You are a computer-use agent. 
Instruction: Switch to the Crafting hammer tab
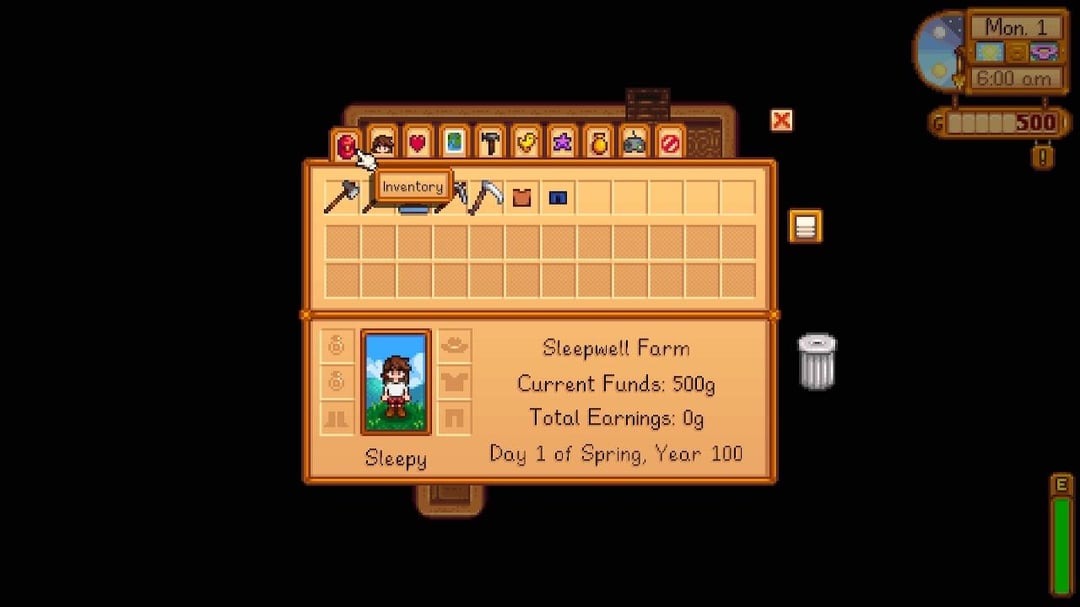coord(490,143)
